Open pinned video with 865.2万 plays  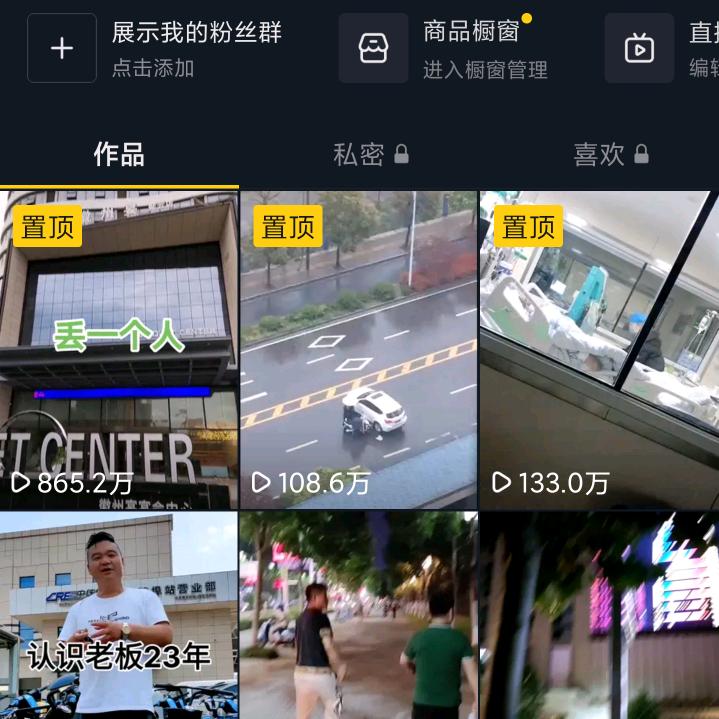[119, 350]
